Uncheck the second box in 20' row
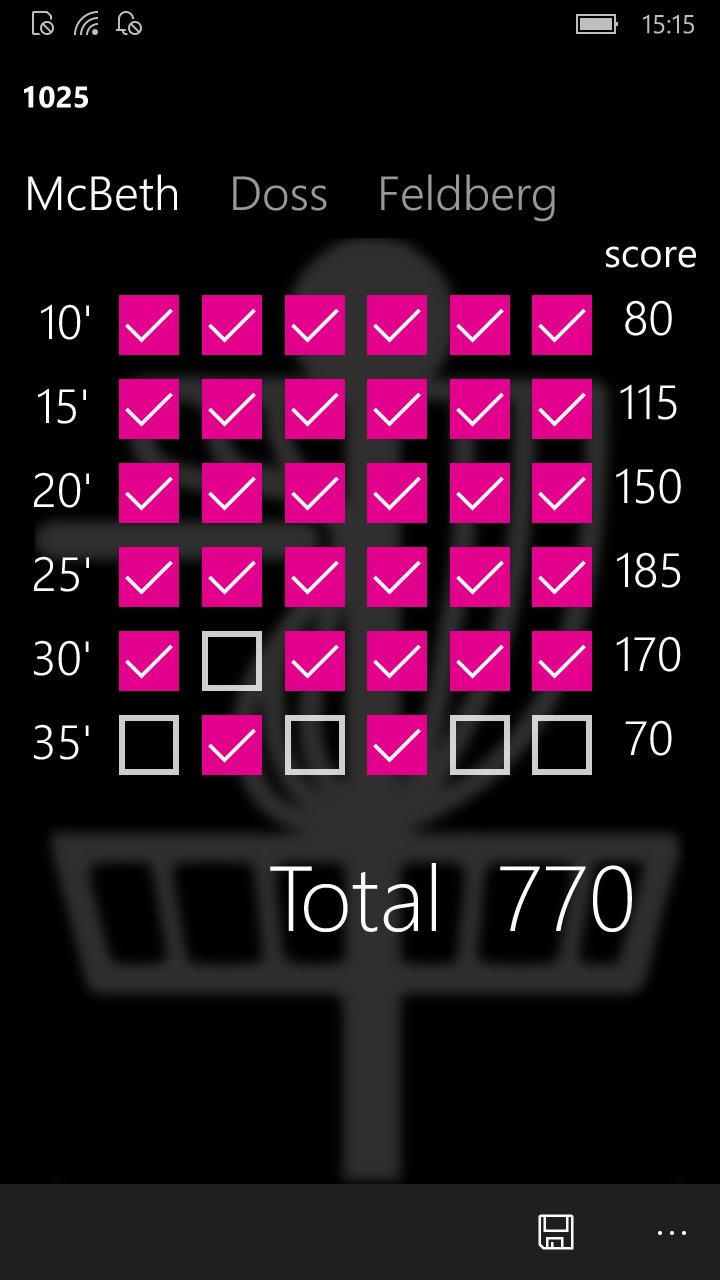 (232, 493)
